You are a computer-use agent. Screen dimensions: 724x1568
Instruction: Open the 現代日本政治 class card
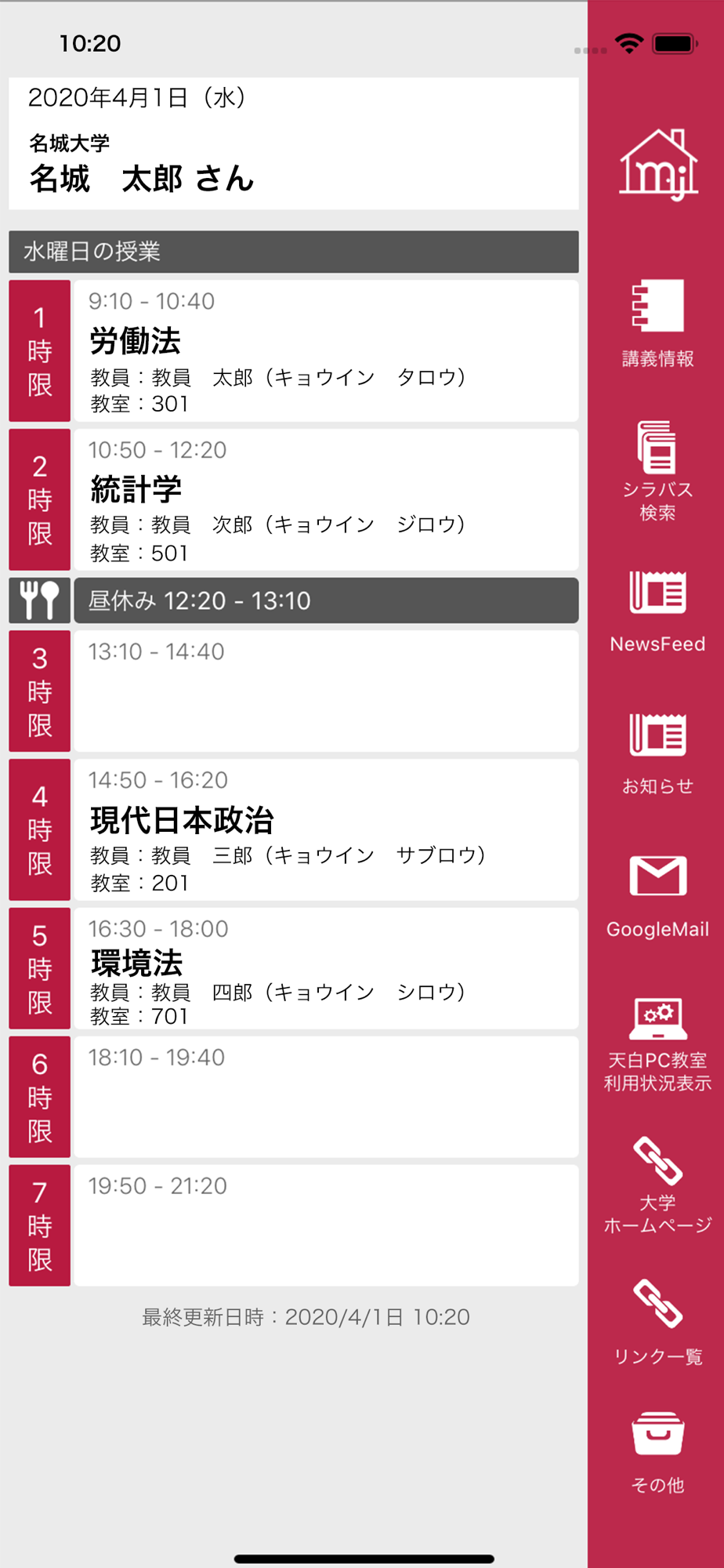click(x=325, y=829)
